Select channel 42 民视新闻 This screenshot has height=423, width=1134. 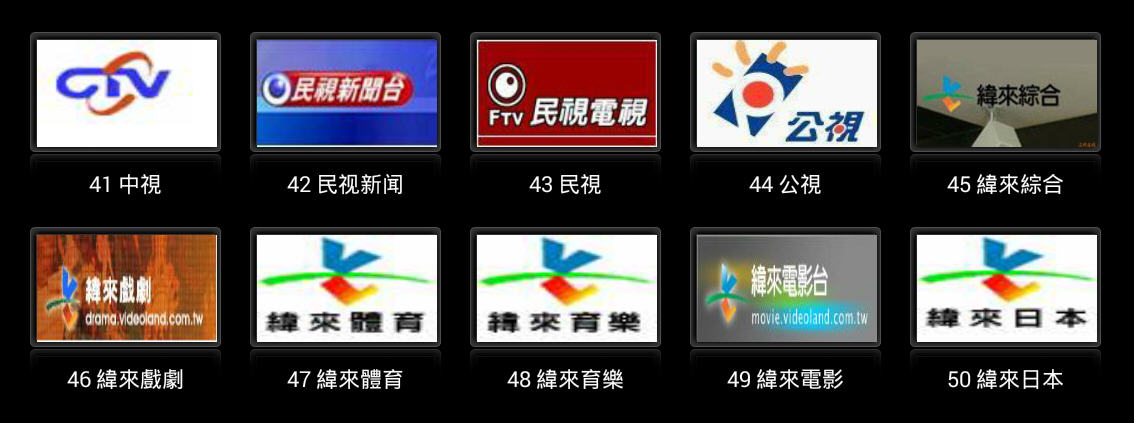tap(346, 93)
